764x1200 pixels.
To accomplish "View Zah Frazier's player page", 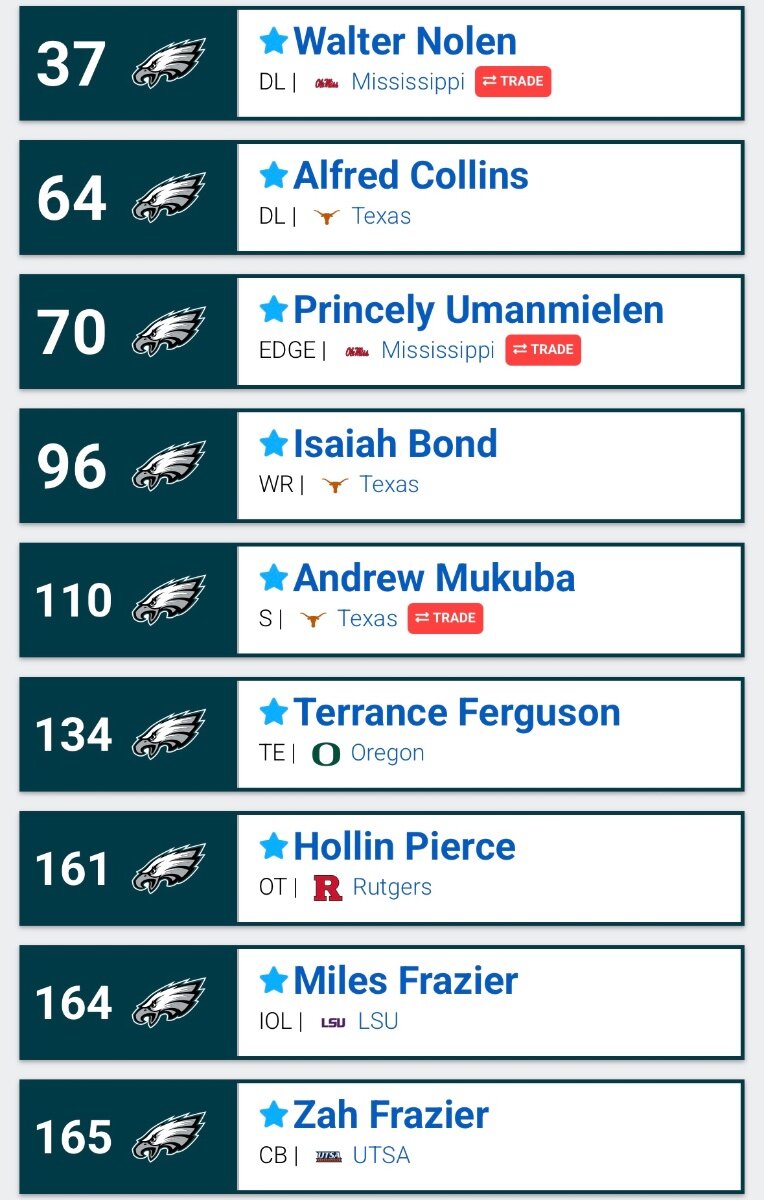I will click(390, 1115).
